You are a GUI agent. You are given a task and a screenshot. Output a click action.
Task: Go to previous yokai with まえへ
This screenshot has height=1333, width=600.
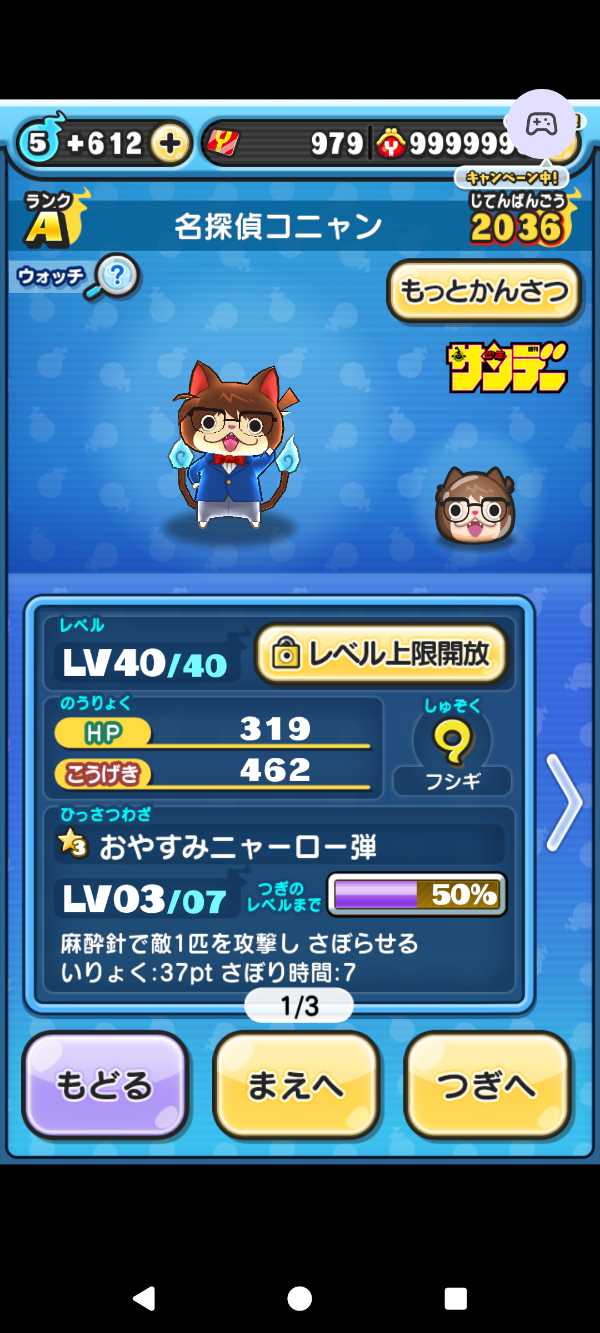(x=296, y=1086)
